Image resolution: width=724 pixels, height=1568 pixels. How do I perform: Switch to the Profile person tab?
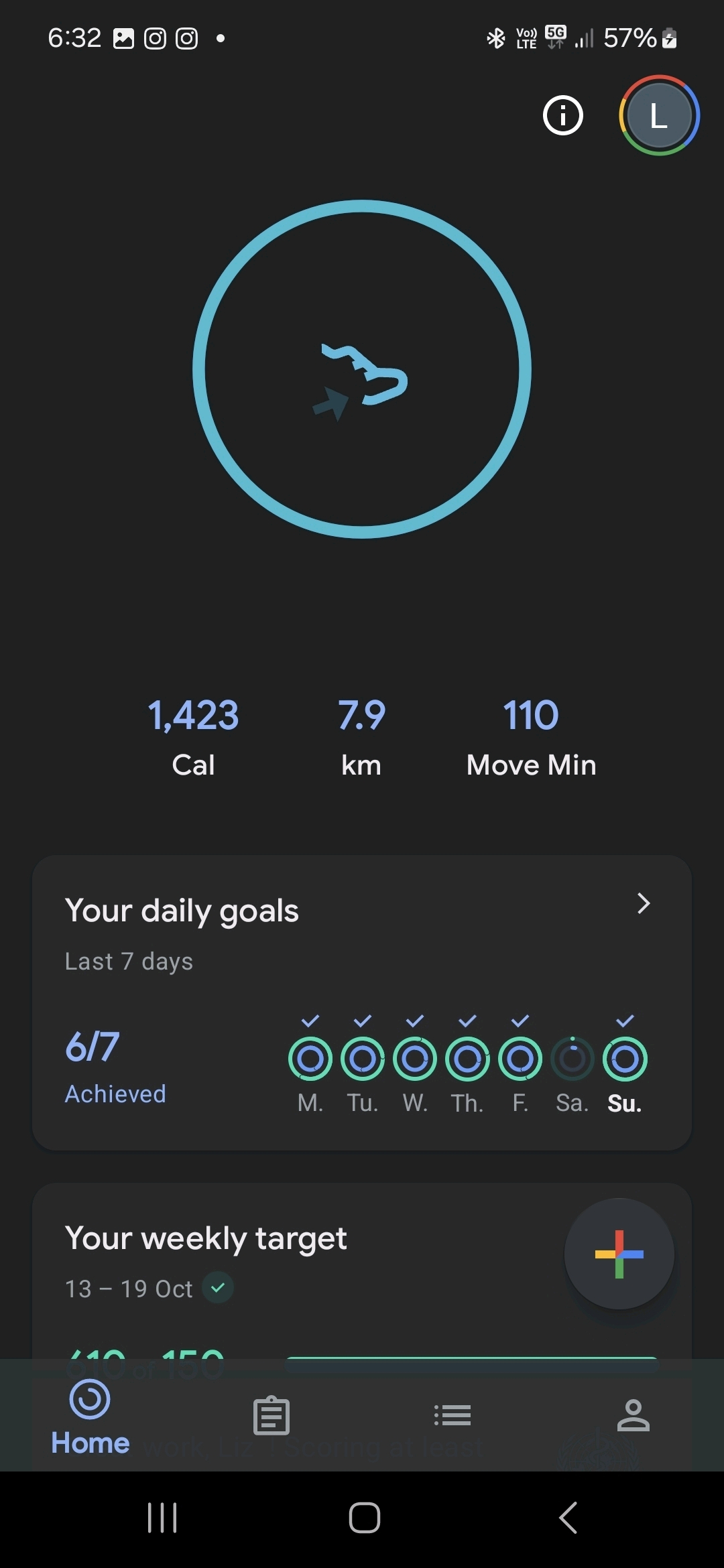[633, 1416]
